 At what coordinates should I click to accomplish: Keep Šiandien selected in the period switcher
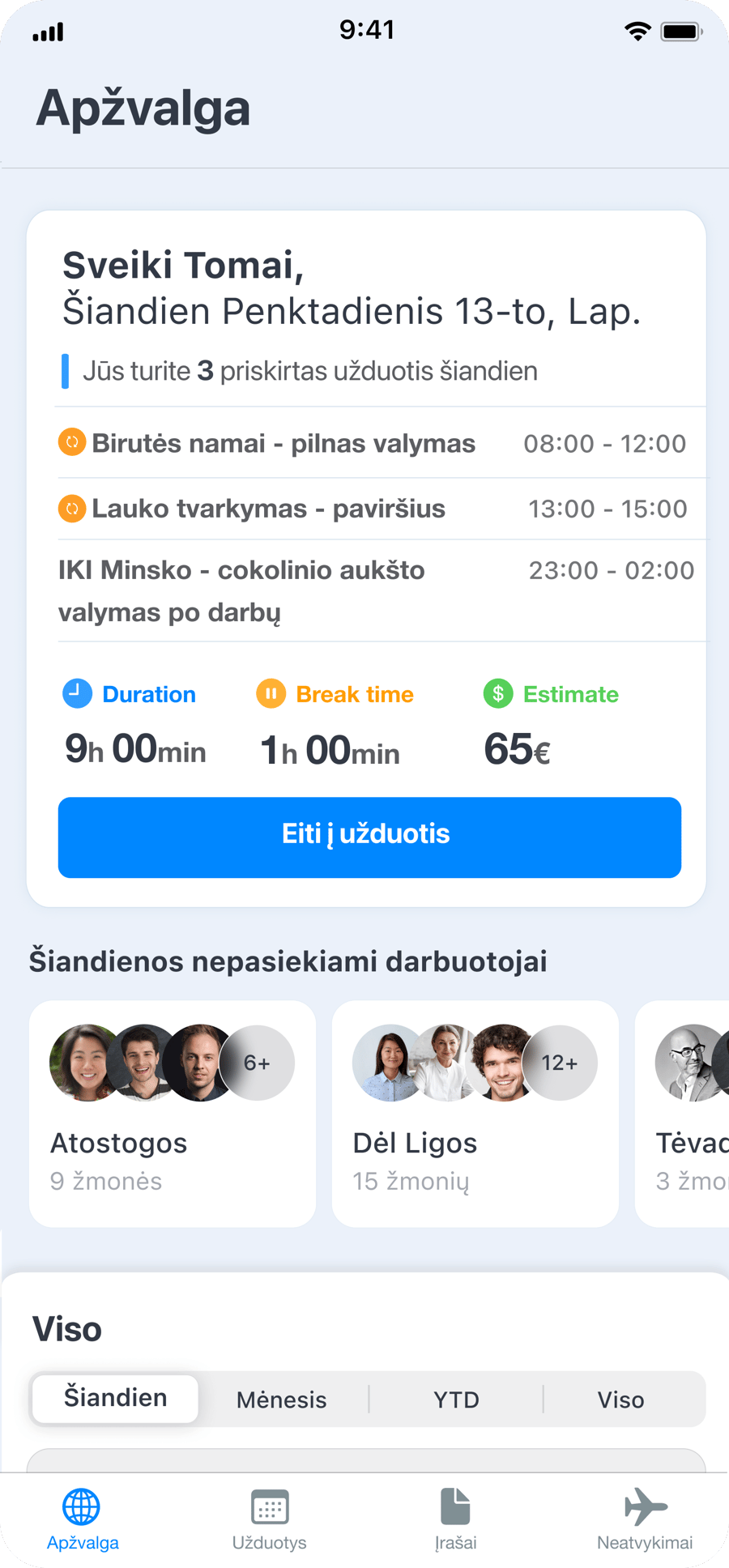pyautogui.click(x=114, y=1397)
